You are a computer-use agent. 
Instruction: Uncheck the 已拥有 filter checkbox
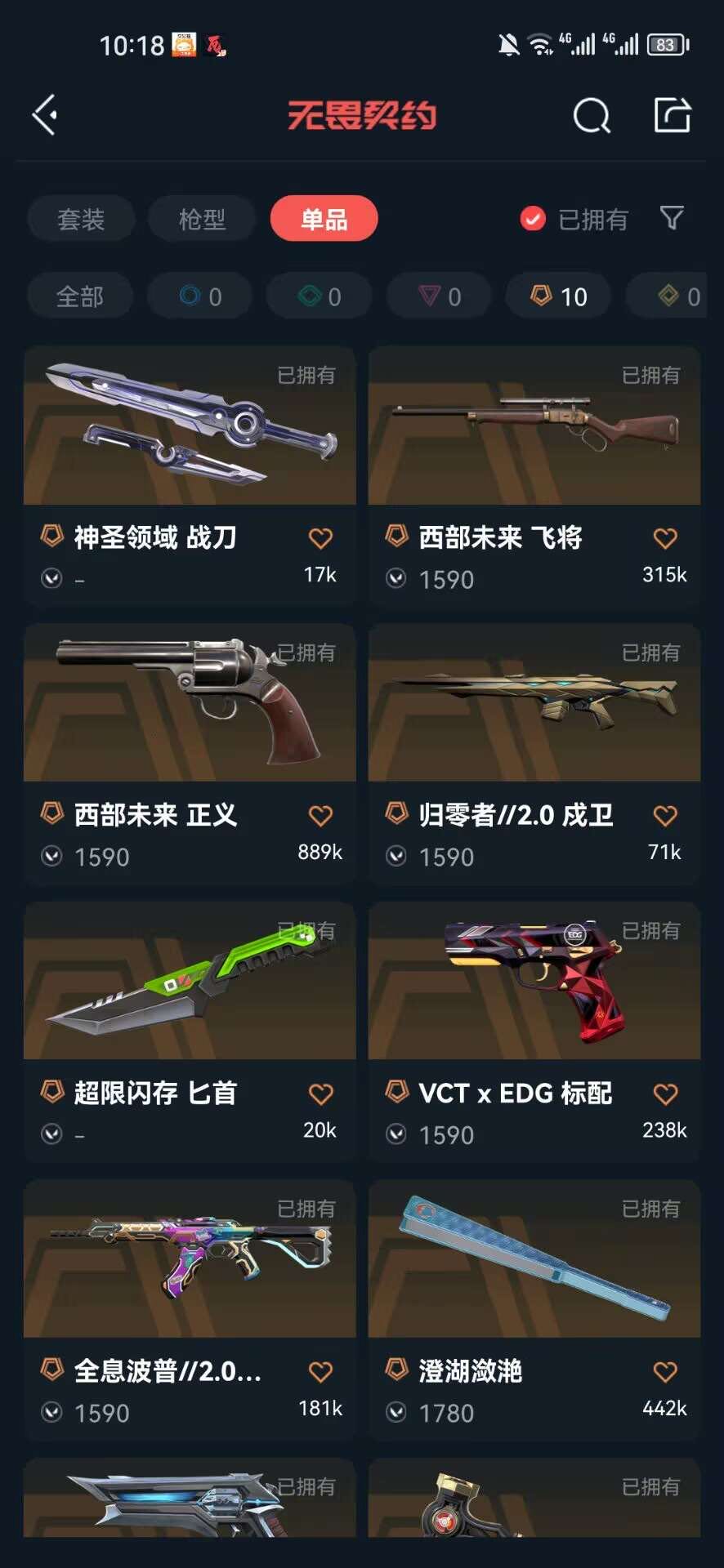[533, 219]
